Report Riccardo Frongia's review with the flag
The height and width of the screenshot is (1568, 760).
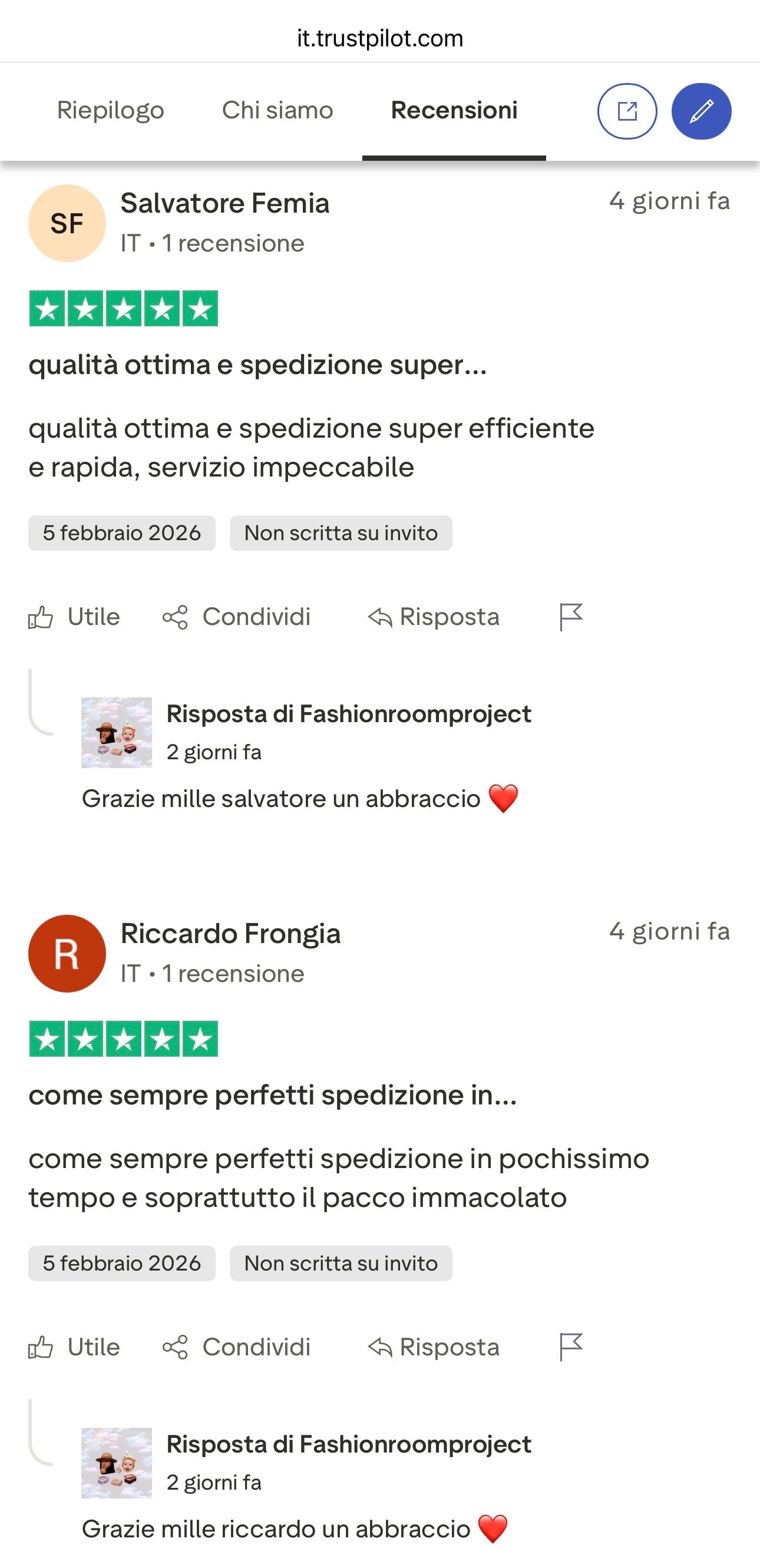[x=571, y=1348]
